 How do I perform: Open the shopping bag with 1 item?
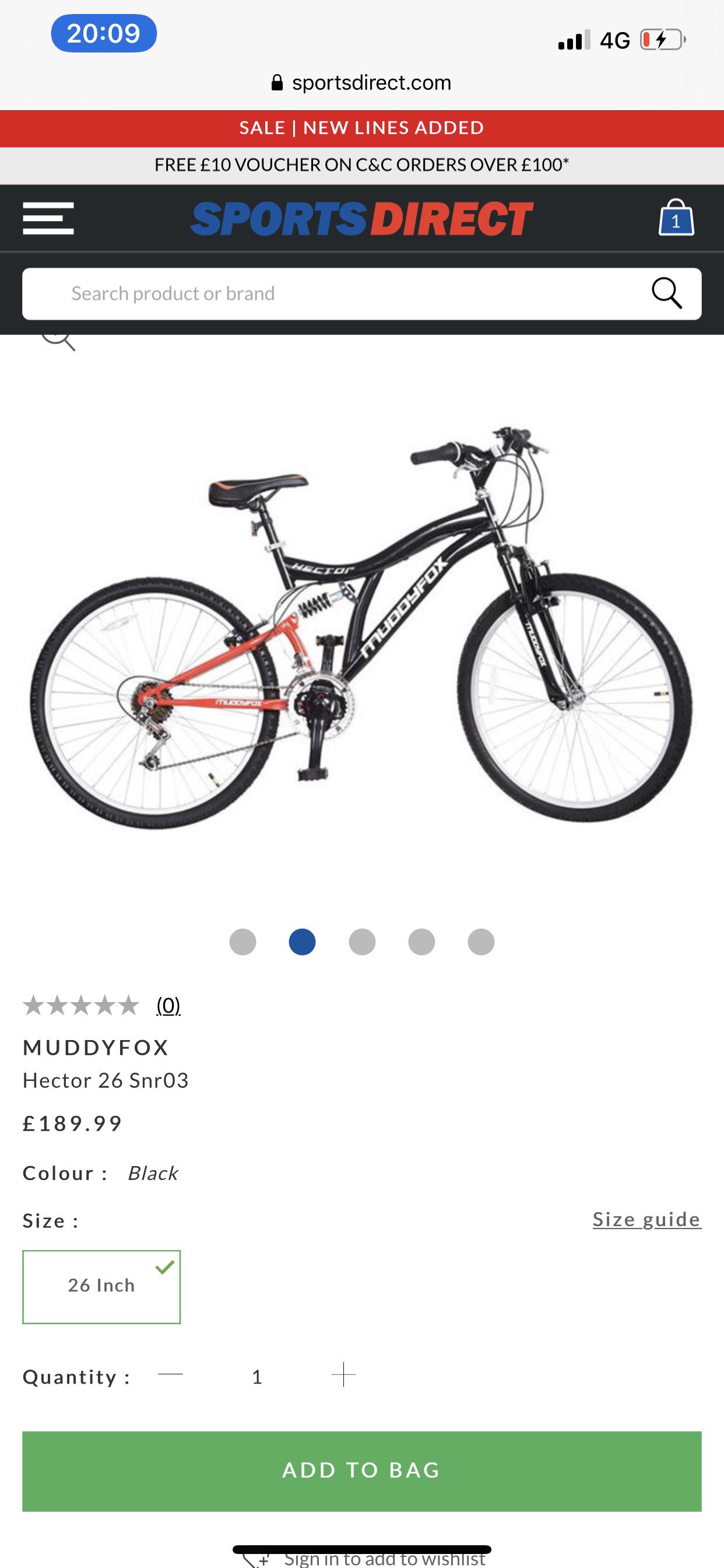tap(677, 218)
